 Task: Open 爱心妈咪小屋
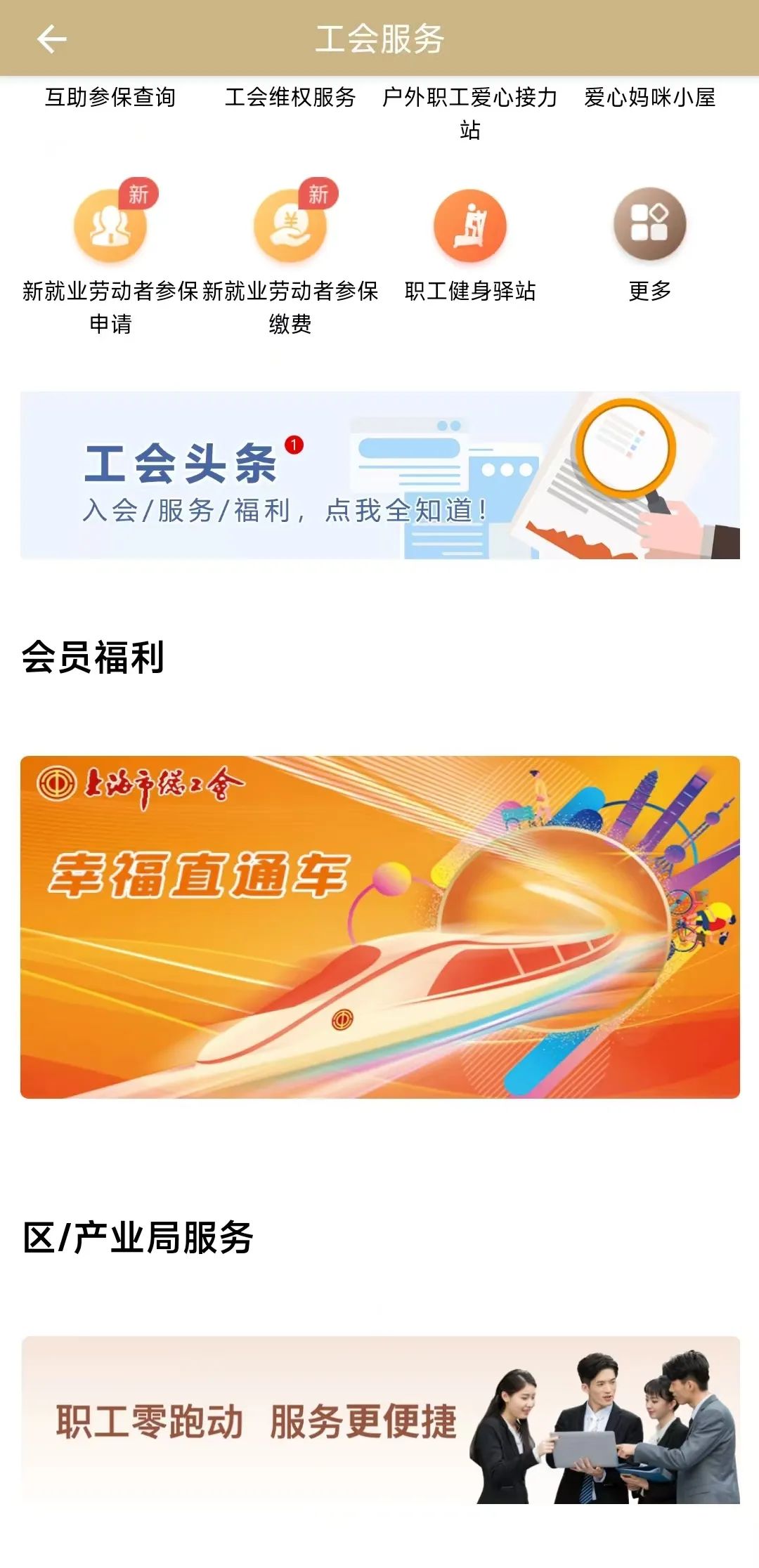click(650, 97)
